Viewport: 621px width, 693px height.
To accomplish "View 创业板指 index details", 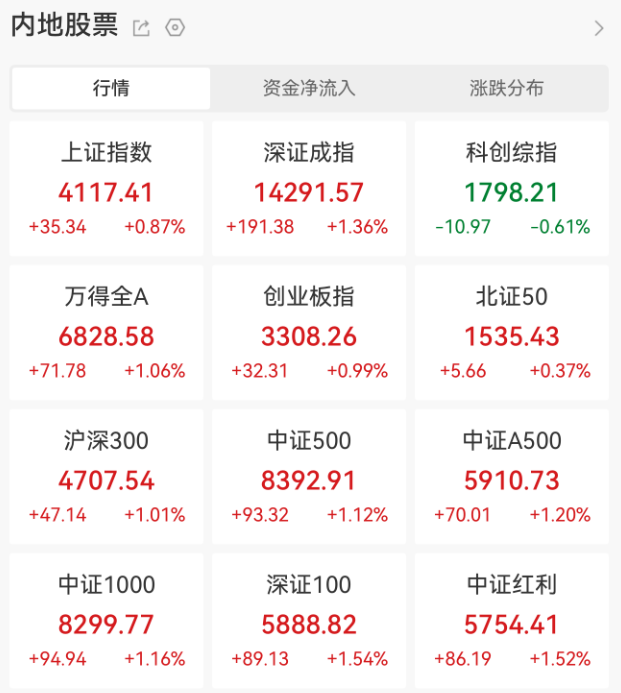I will [x=309, y=333].
